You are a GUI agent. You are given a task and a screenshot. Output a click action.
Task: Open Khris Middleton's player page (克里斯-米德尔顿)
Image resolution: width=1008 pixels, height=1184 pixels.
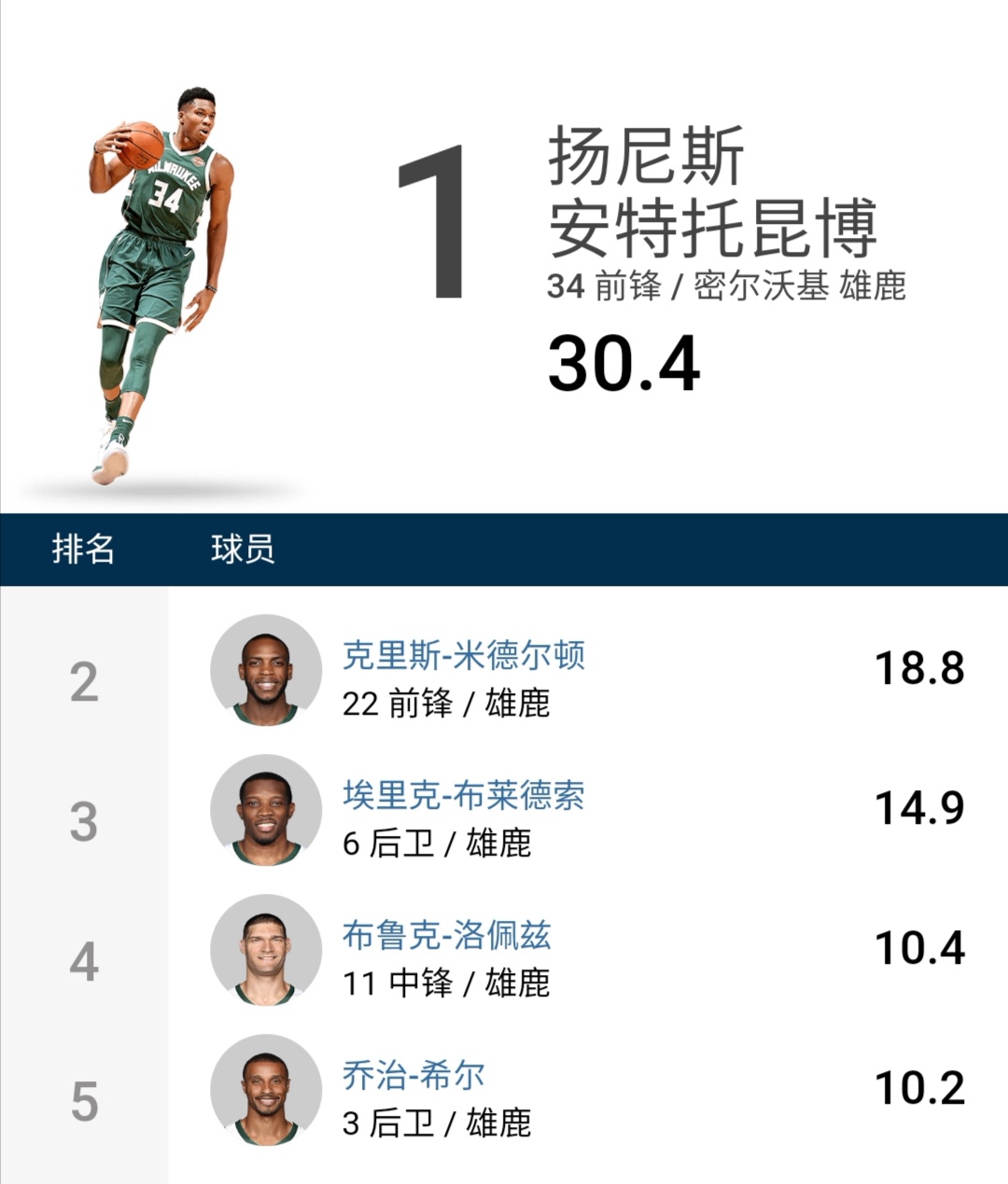[x=463, y=655]
